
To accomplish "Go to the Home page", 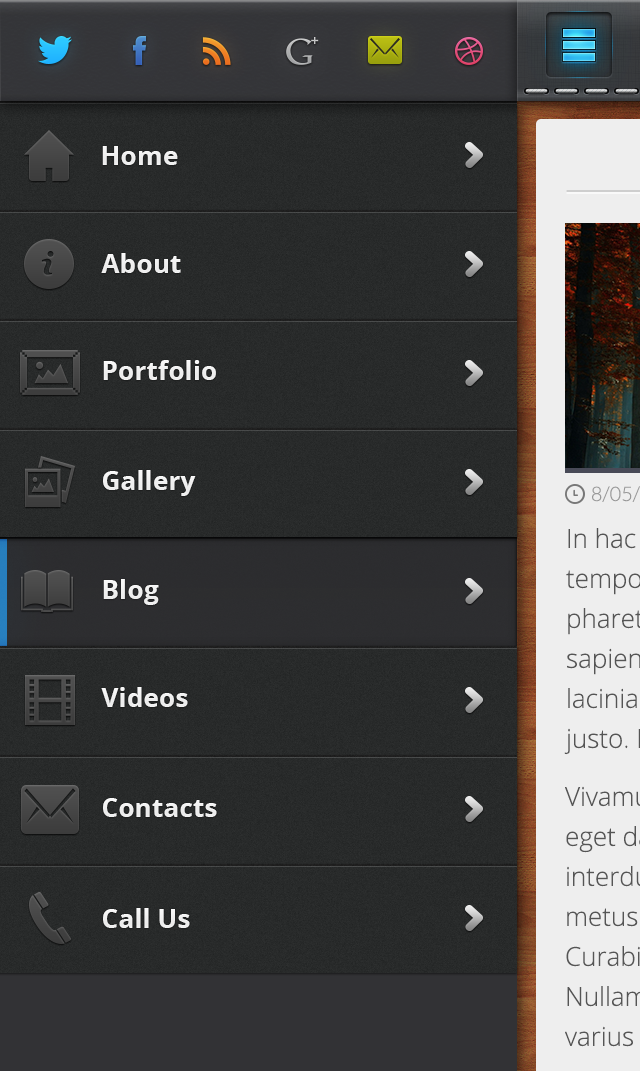I will click(x=258, y=156).
